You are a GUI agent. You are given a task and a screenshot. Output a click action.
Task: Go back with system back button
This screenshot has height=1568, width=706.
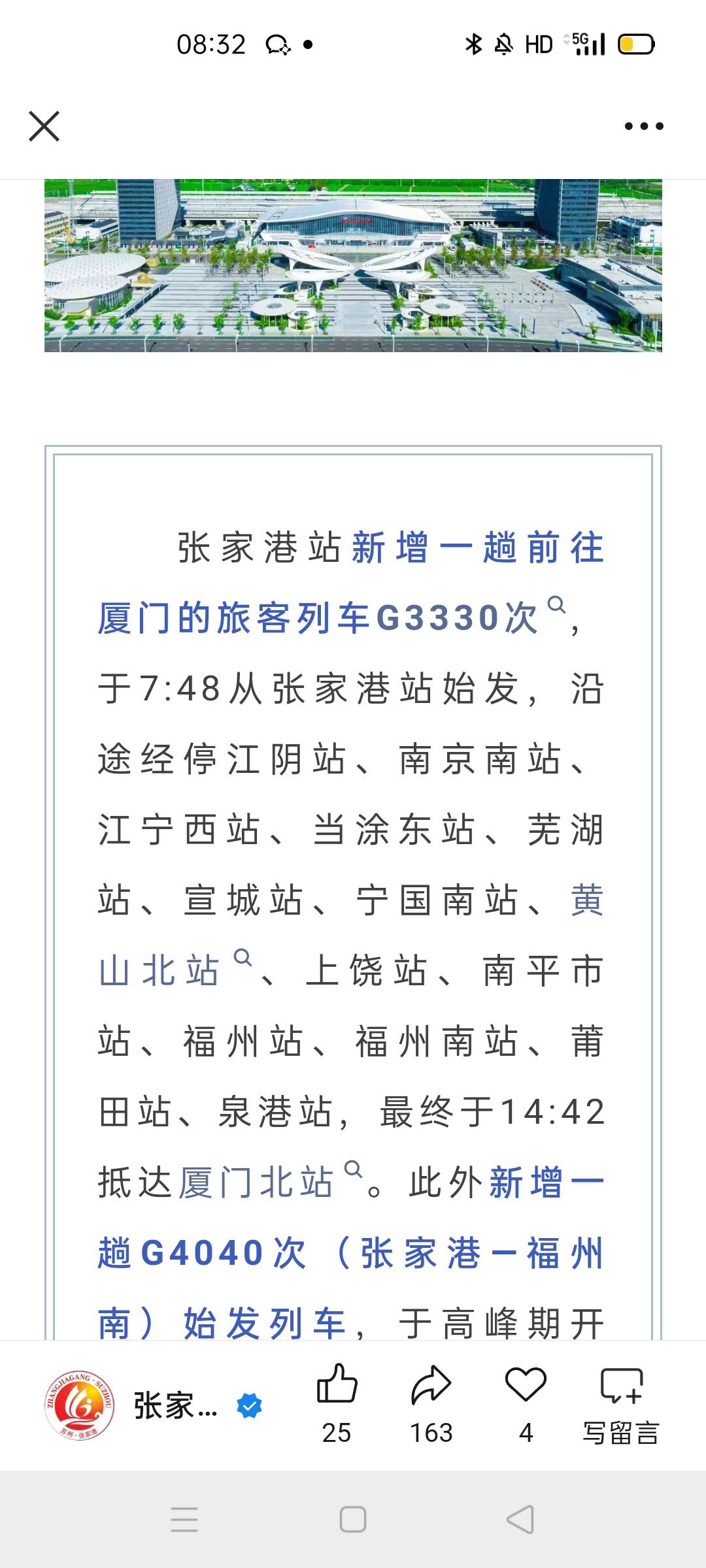tap(520, 1520)
